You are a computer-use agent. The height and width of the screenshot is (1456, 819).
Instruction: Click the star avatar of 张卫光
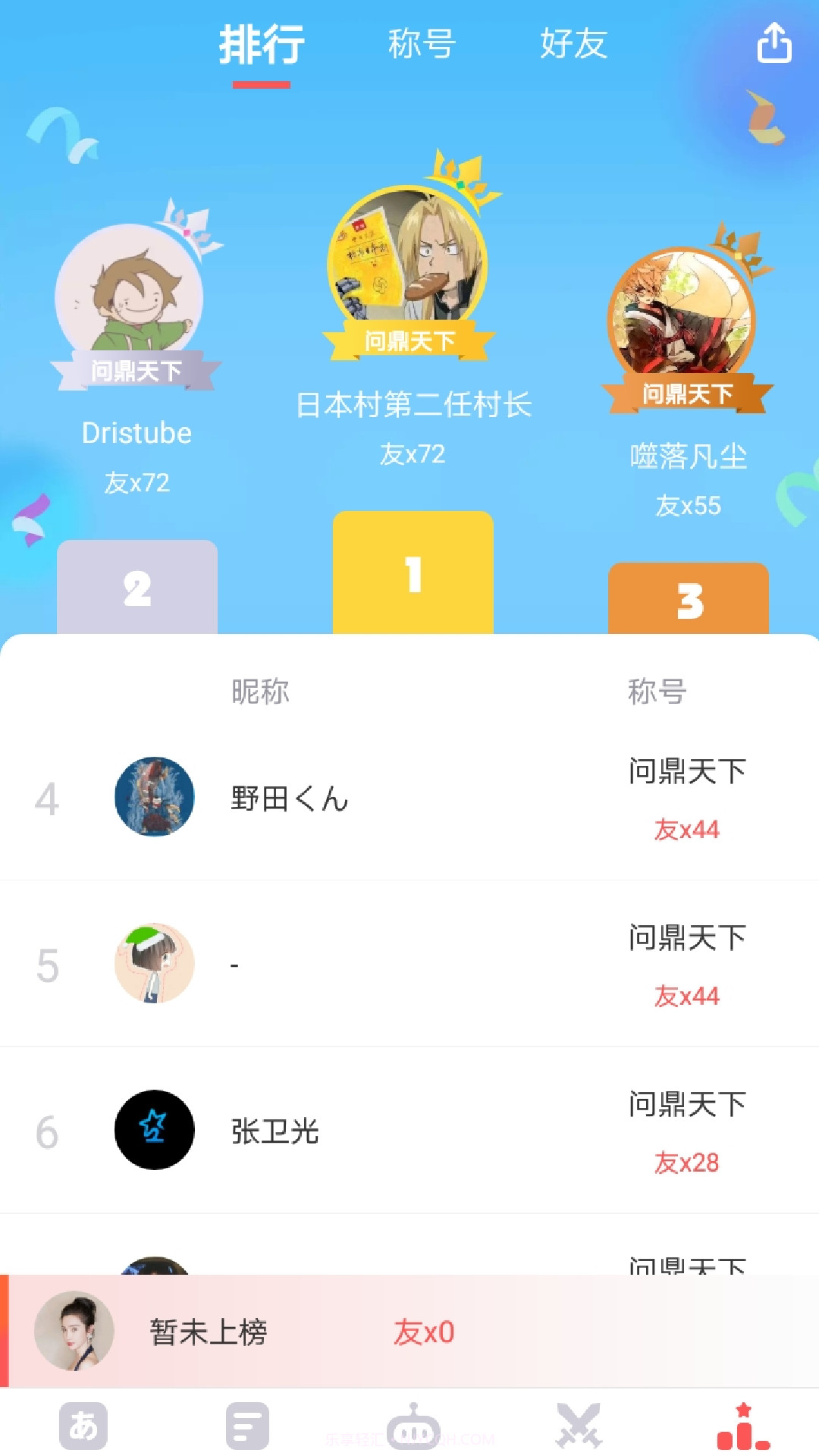pyautogui.click(x=154, y=1130)
